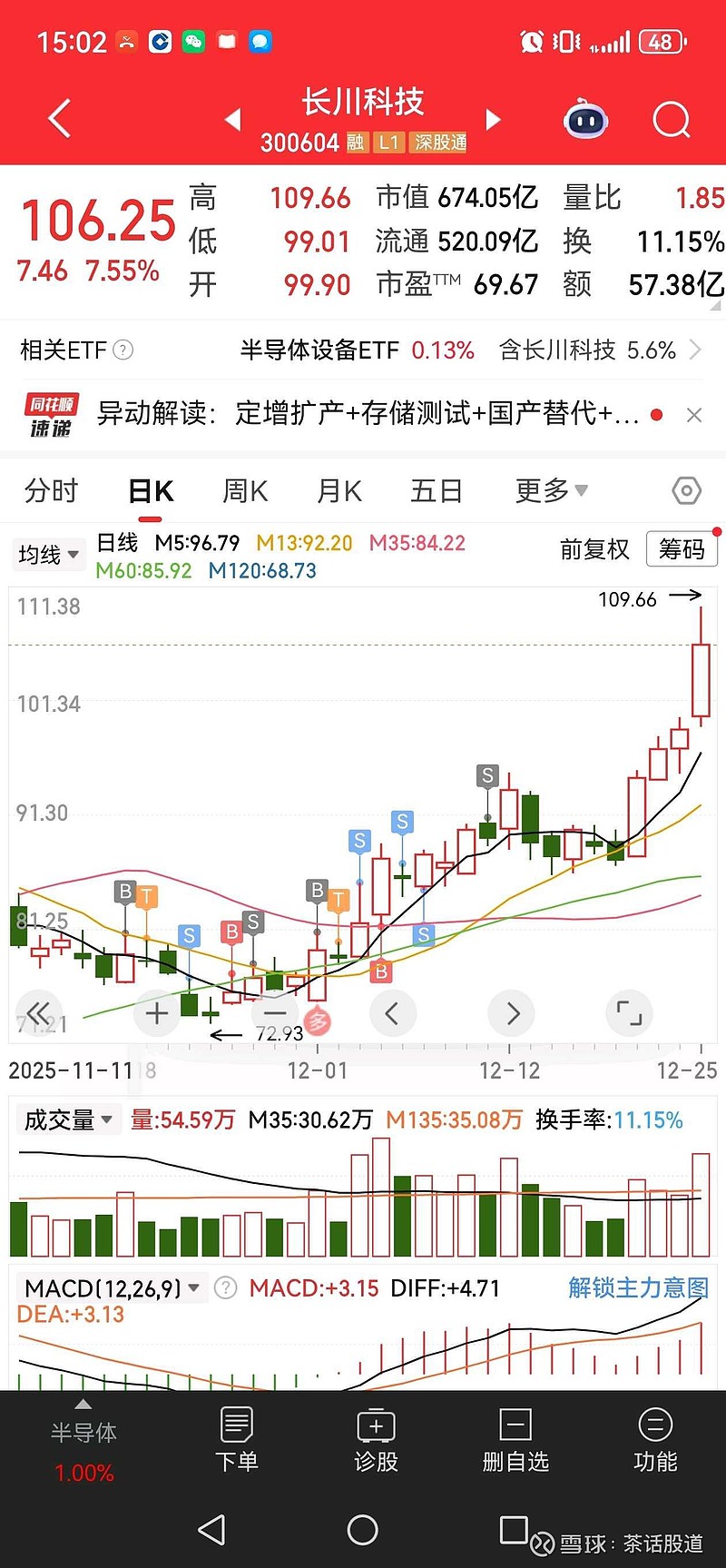
Task: Open chart settings via gear icon
Action: click(686, 490)
